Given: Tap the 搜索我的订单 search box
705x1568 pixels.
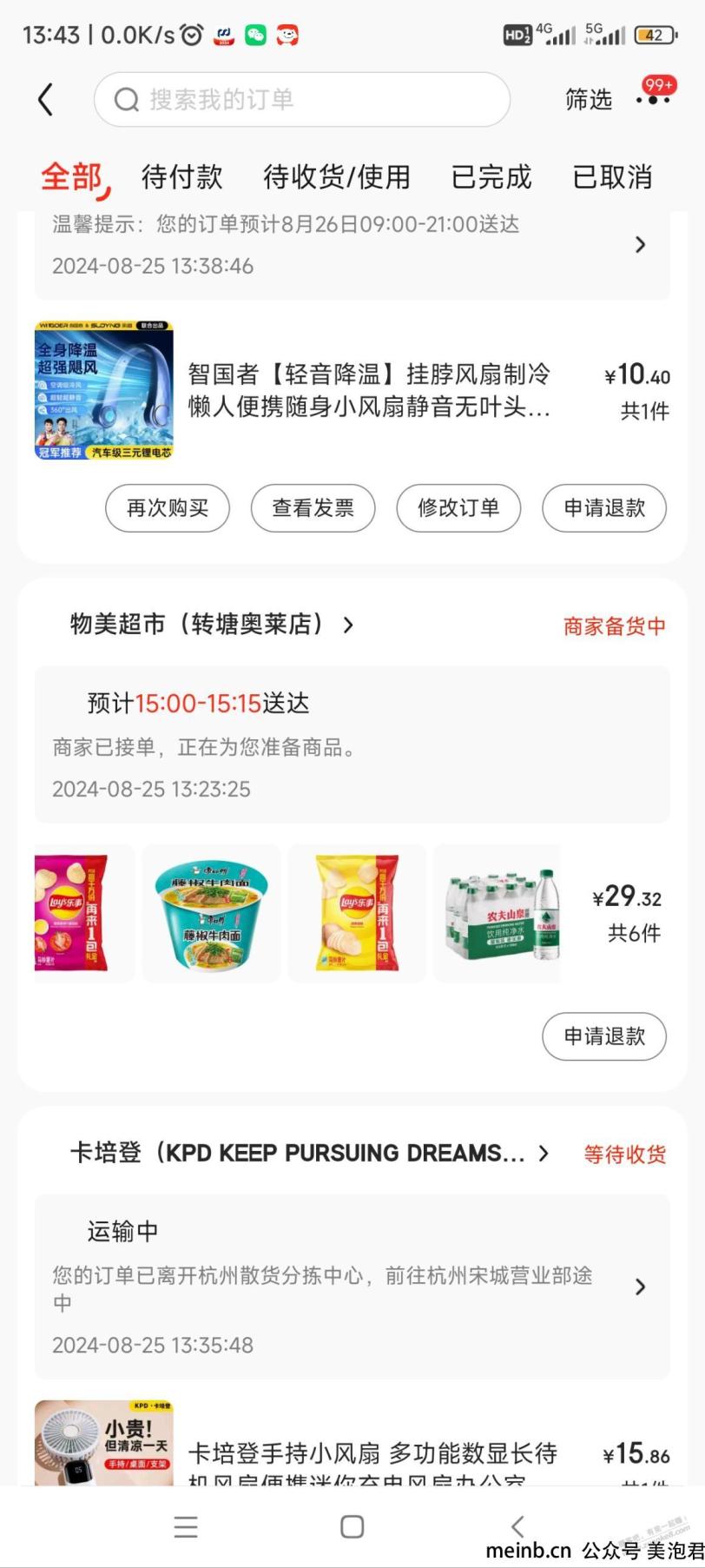Looking at the screenshot, I should point(301,100).
